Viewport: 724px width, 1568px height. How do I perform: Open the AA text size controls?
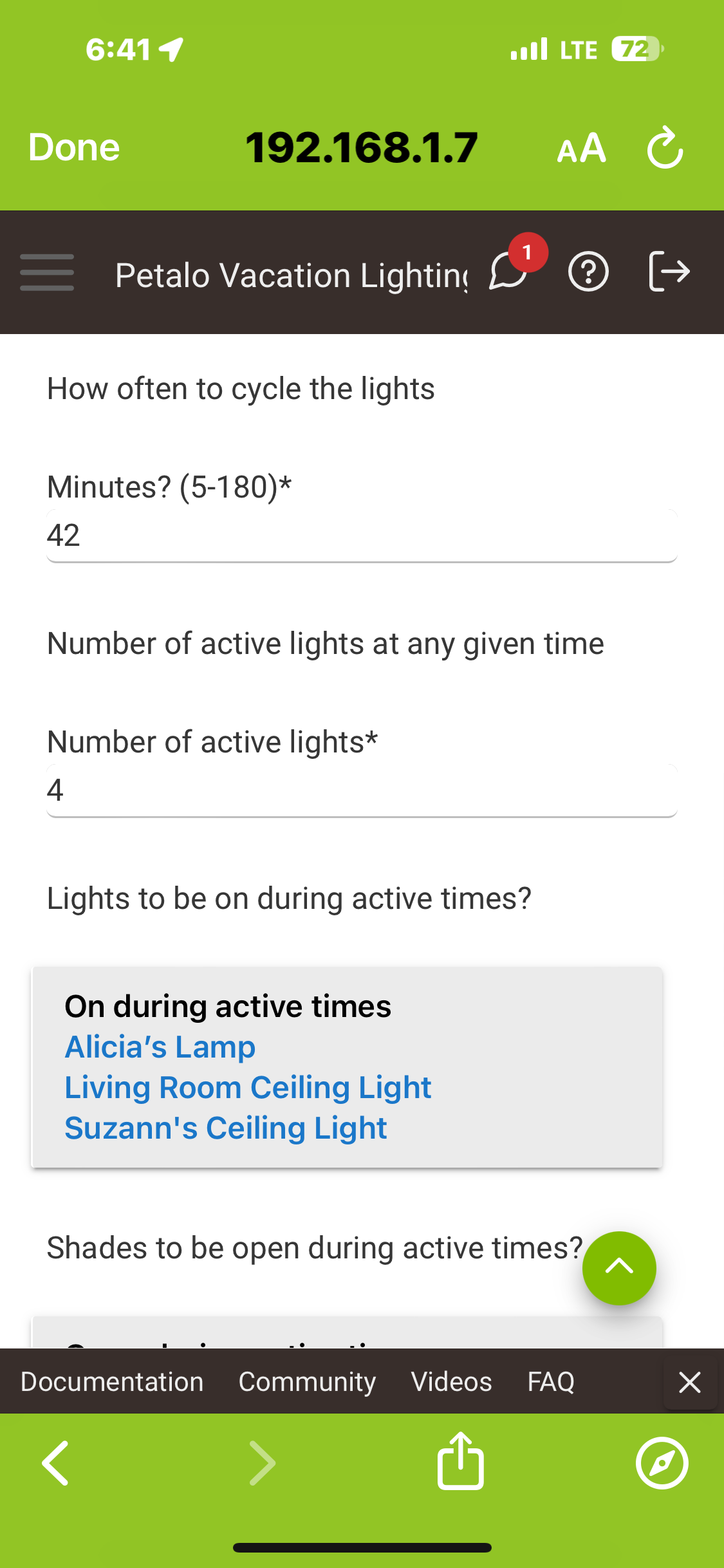click(x=579, y=148)
